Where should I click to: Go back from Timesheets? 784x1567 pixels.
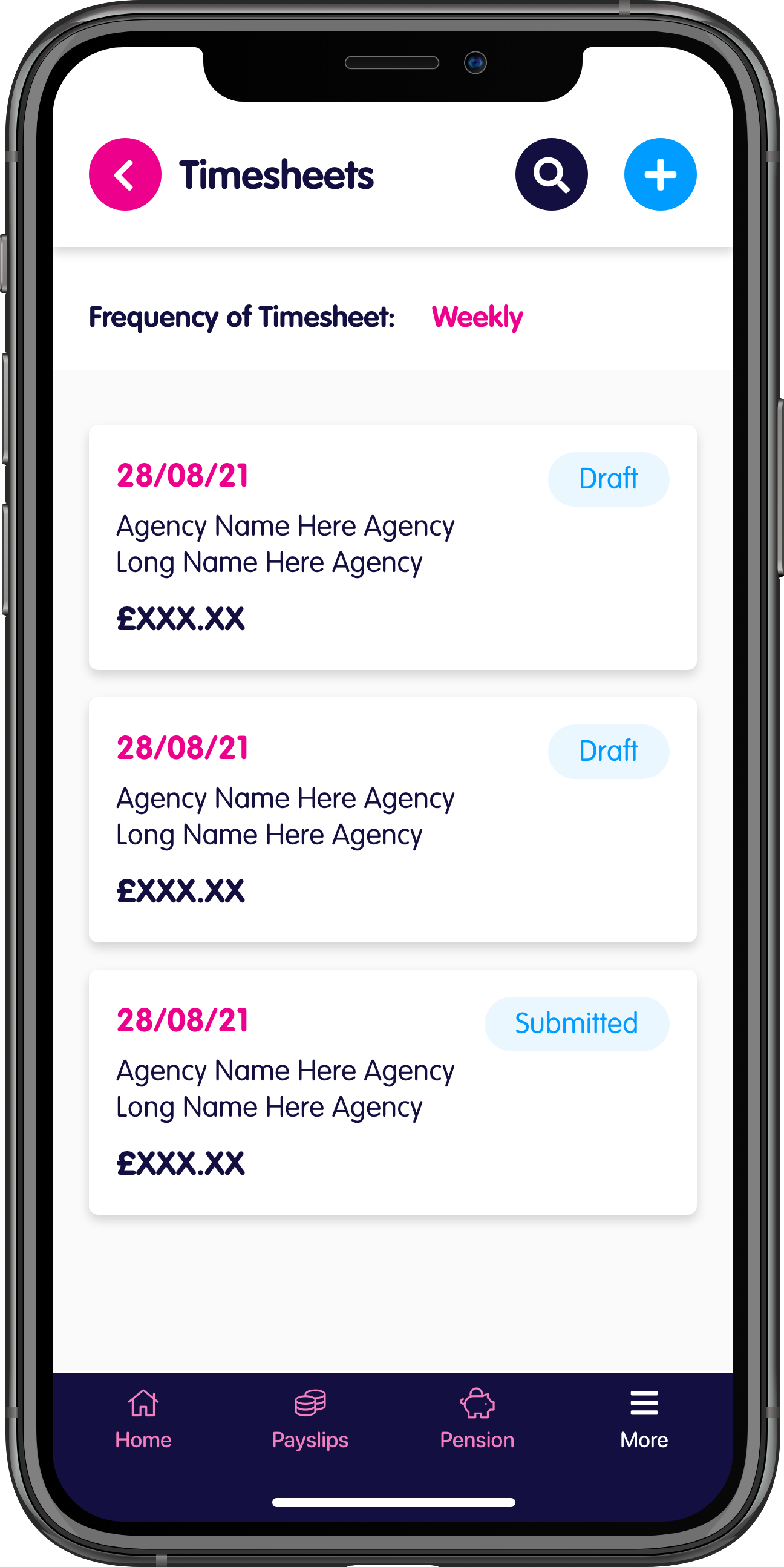pyautogui.click(x=125, y=174)
